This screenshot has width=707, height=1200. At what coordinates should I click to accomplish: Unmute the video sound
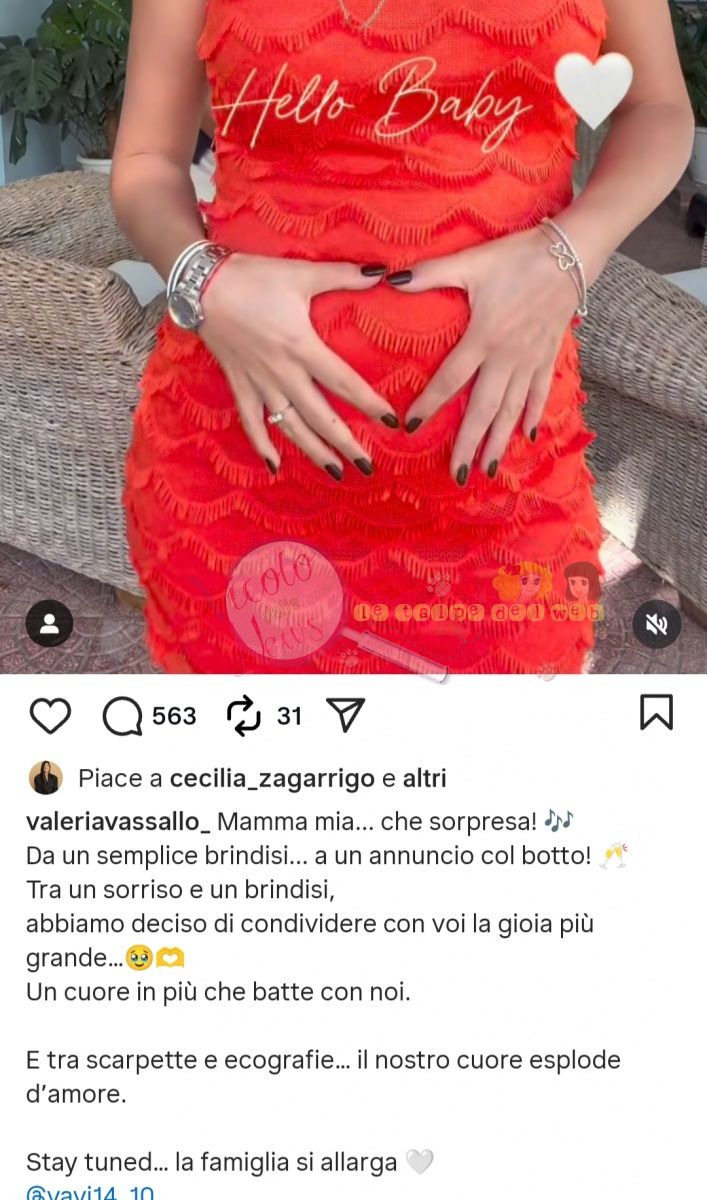(656, 625)
